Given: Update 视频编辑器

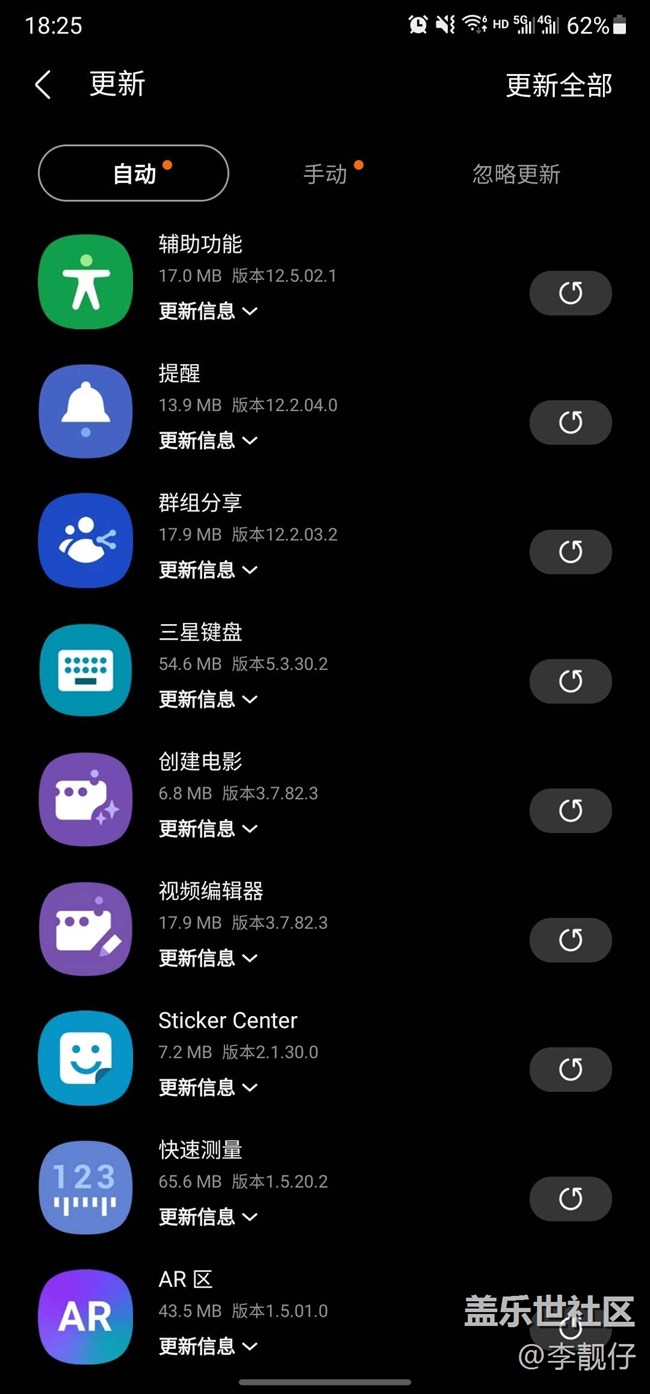Looking at the screenshot, I should click(x=570, y=940).
